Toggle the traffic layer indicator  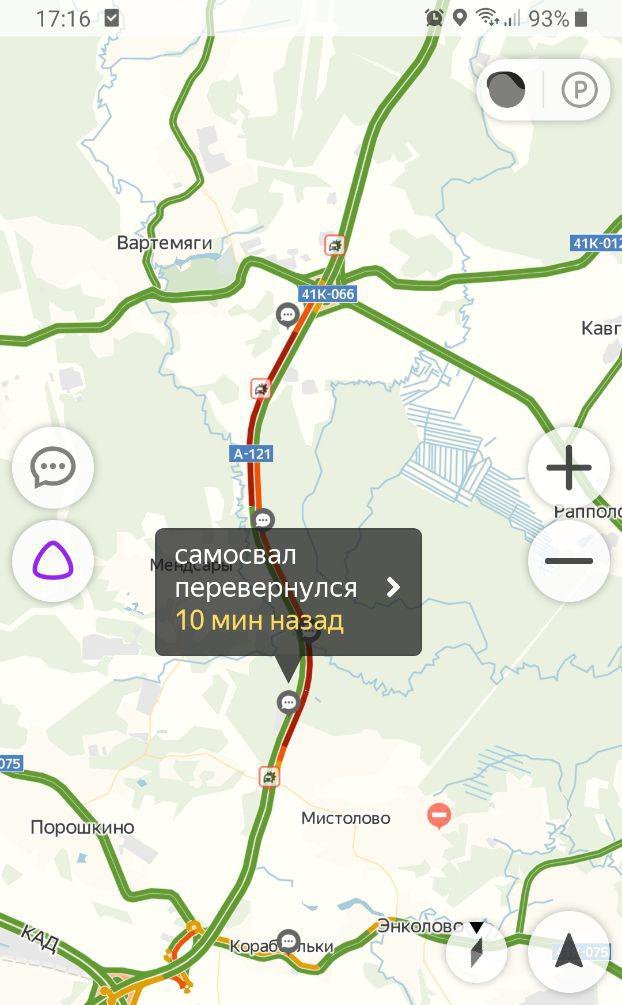pos(506,90)
